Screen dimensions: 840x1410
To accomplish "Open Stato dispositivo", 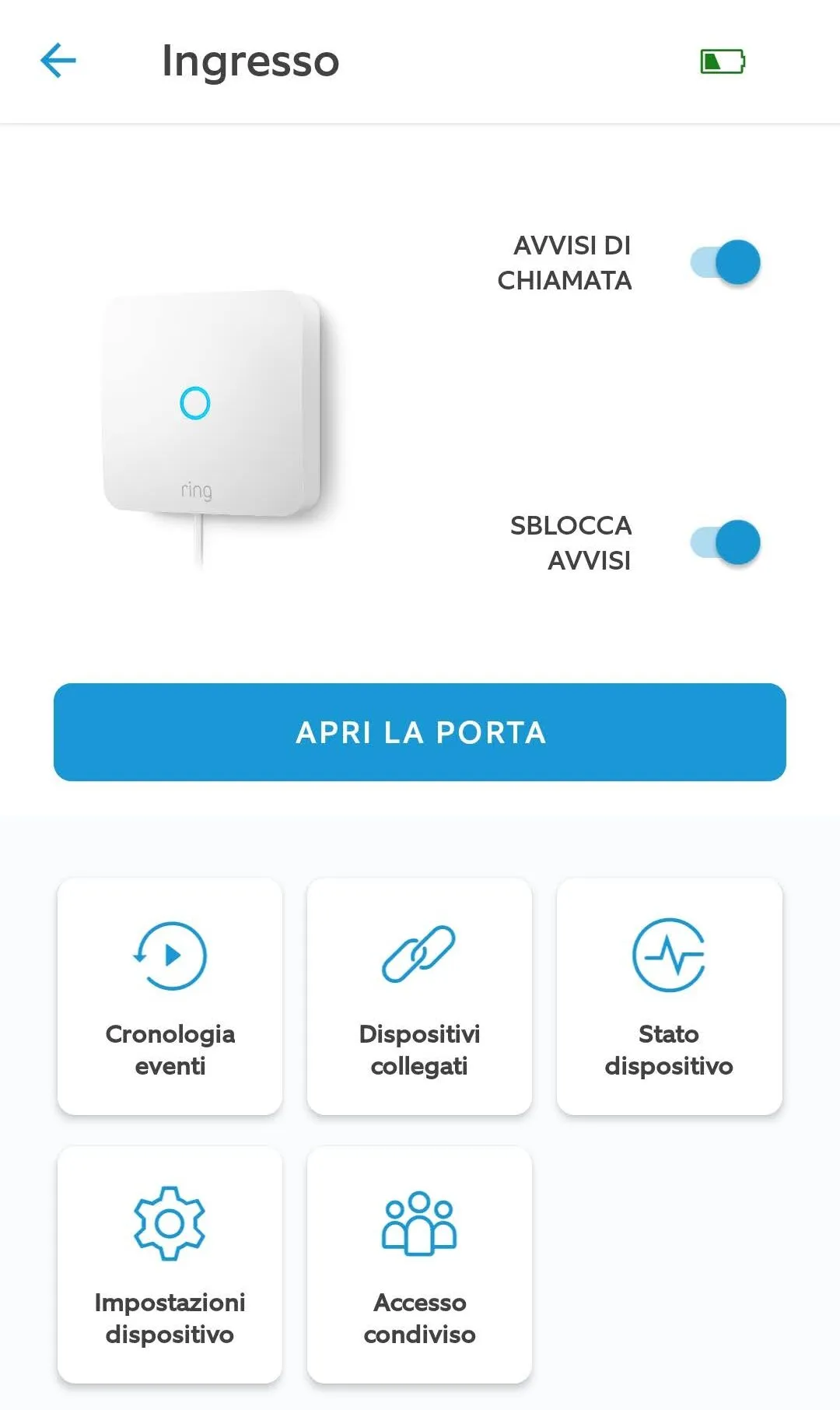I will 670,998.
